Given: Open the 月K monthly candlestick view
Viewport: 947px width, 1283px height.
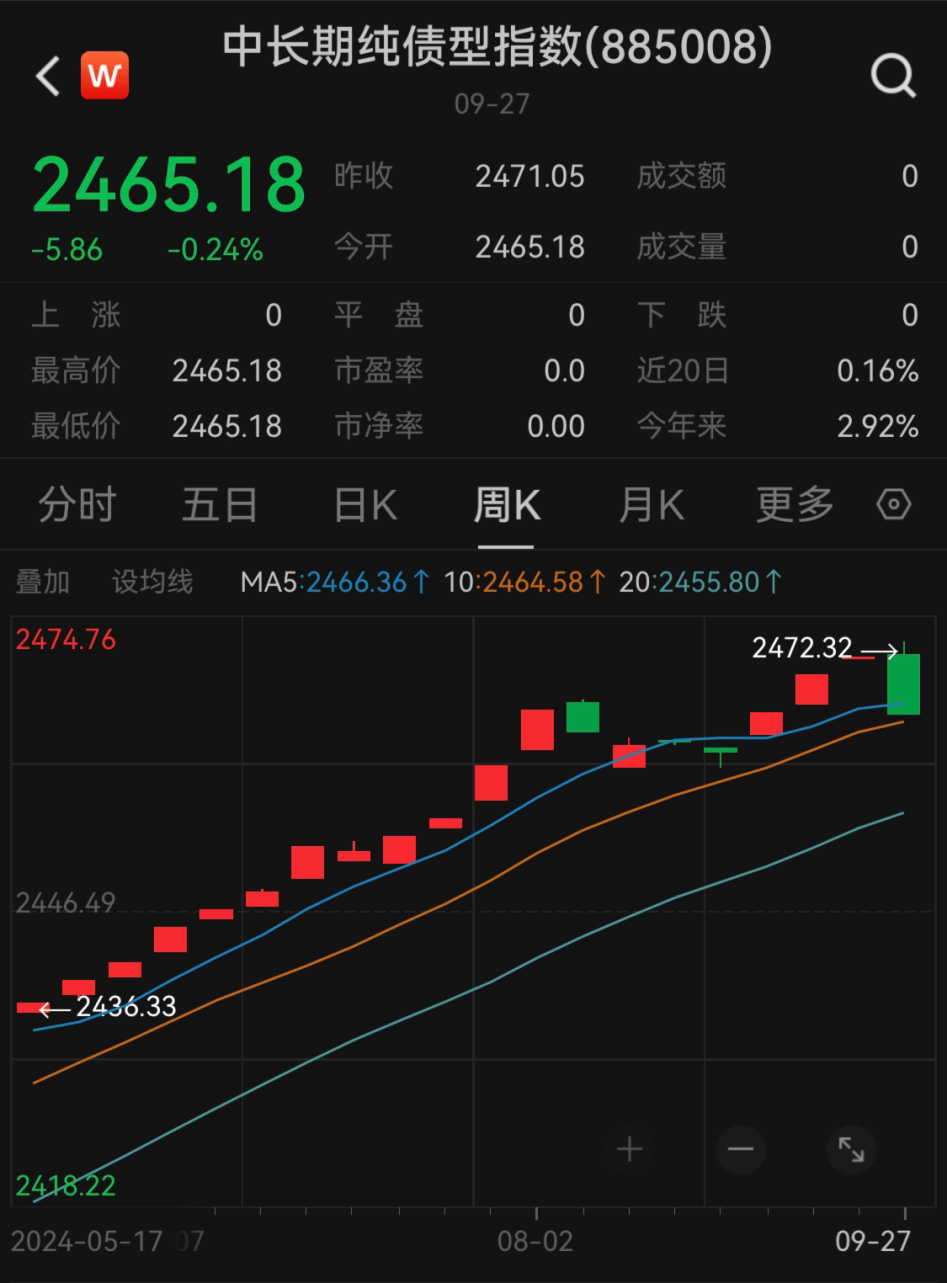Looking at the screenshot, I should tap(650, 505).
